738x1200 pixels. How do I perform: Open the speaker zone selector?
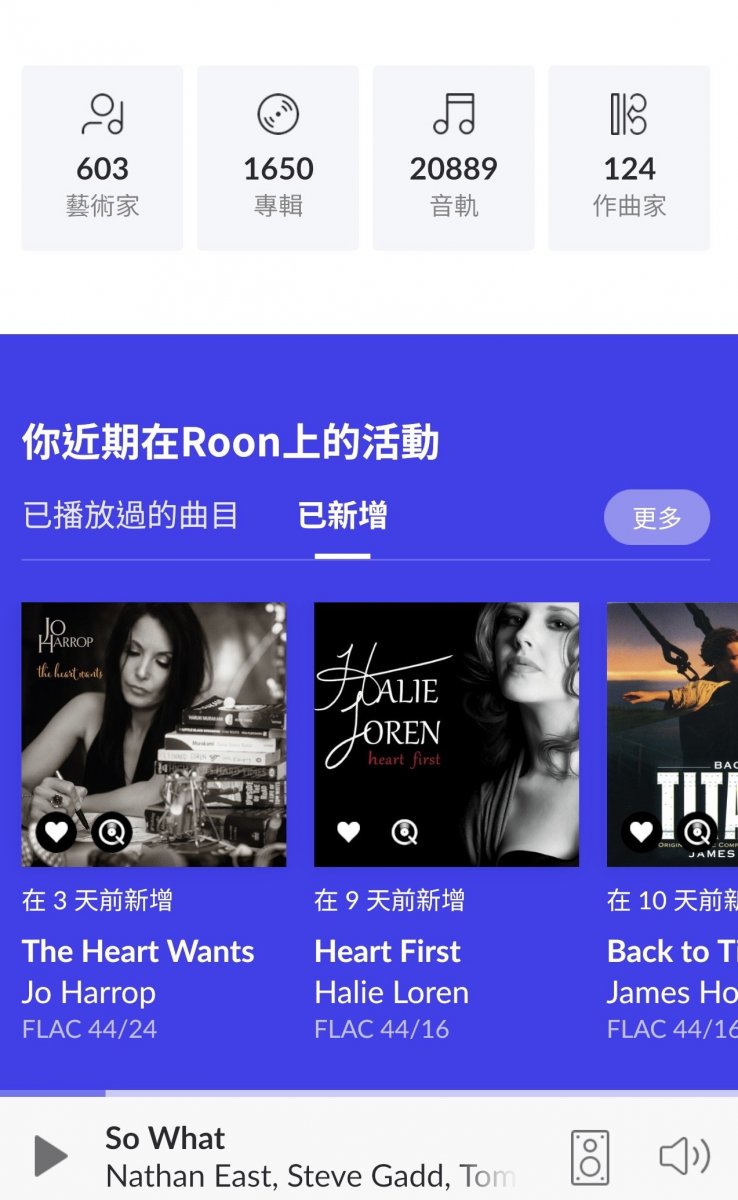(590, 1157)
